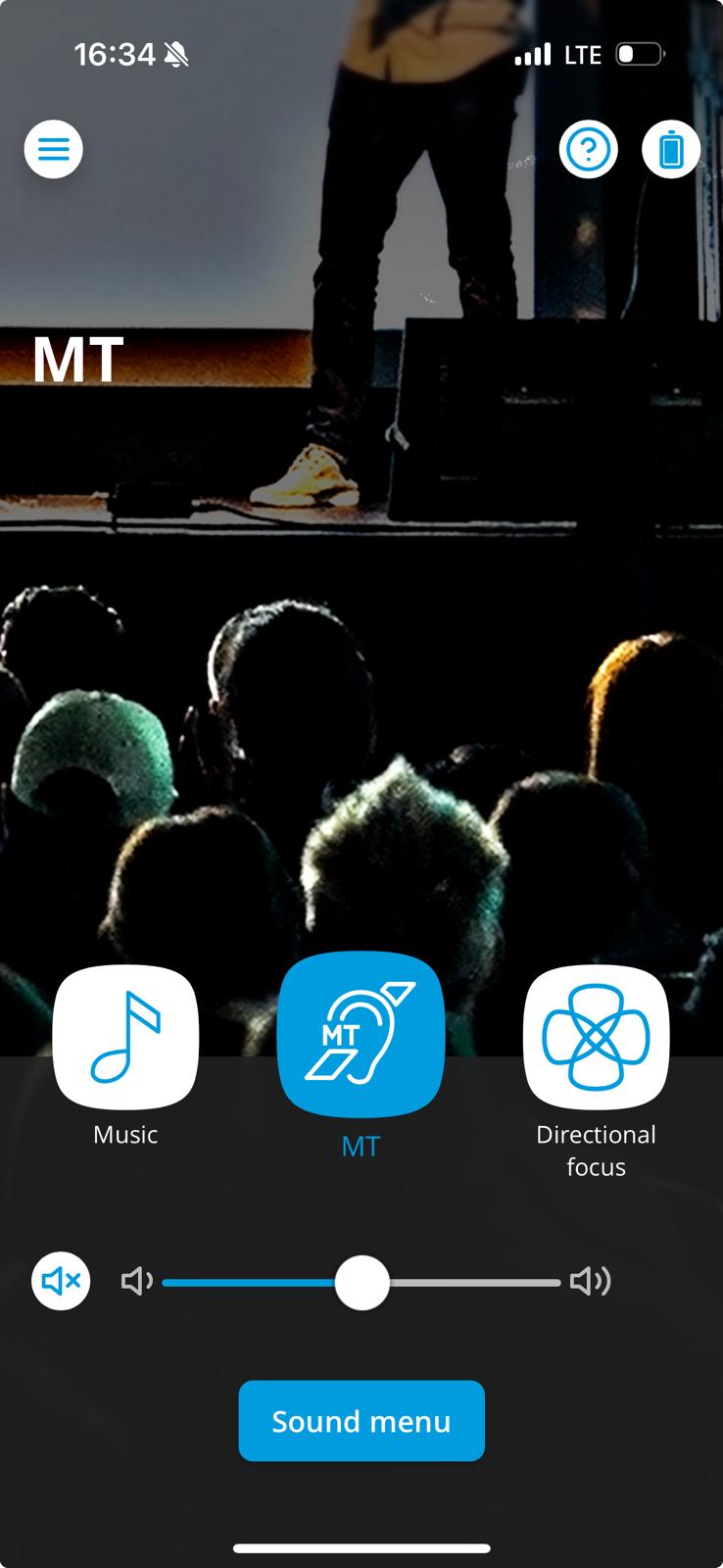Screen dimensions: 723x1568
Task: Tap the volume up speaker icon
Action: point(590,1281)
